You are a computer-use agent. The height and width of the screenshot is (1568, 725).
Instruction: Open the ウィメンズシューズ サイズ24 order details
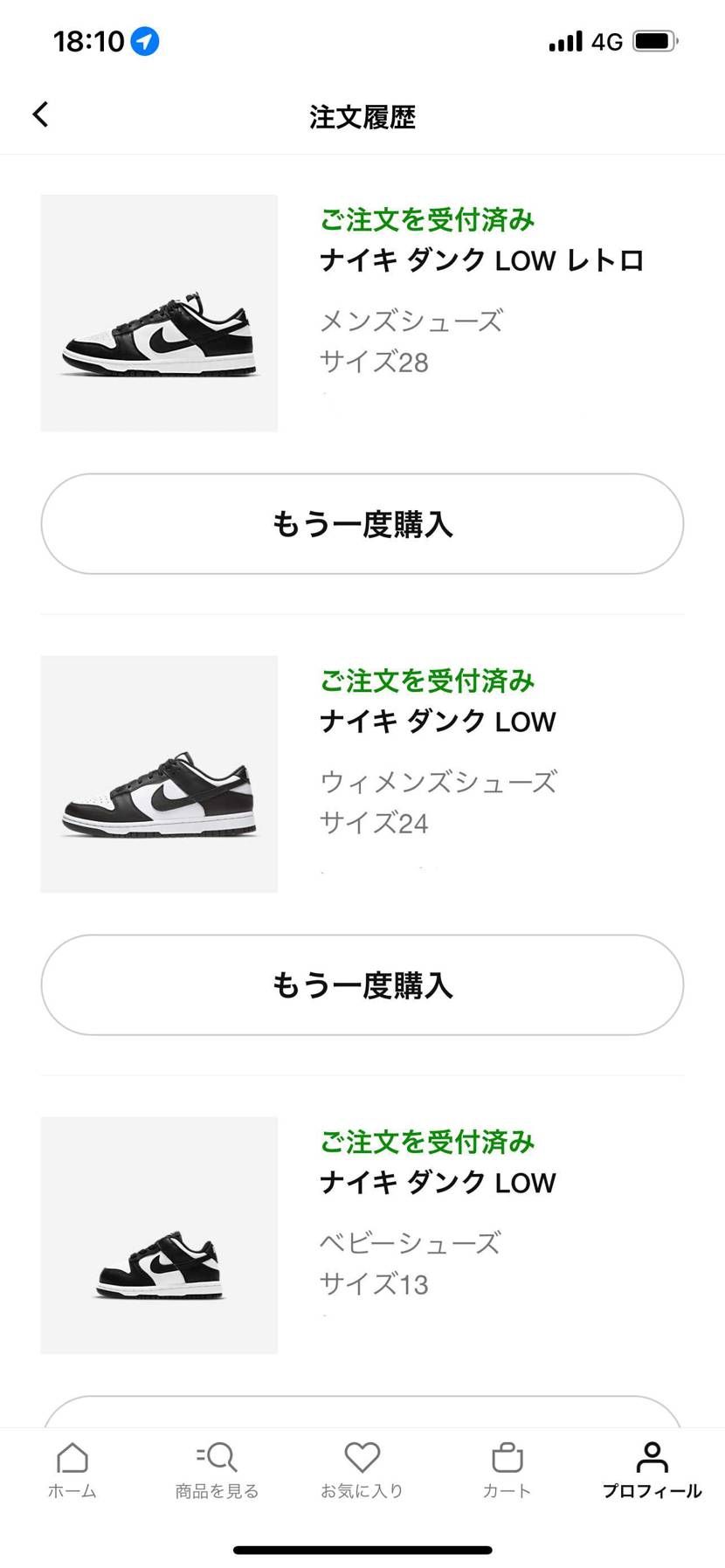click(x=439, y=782)
